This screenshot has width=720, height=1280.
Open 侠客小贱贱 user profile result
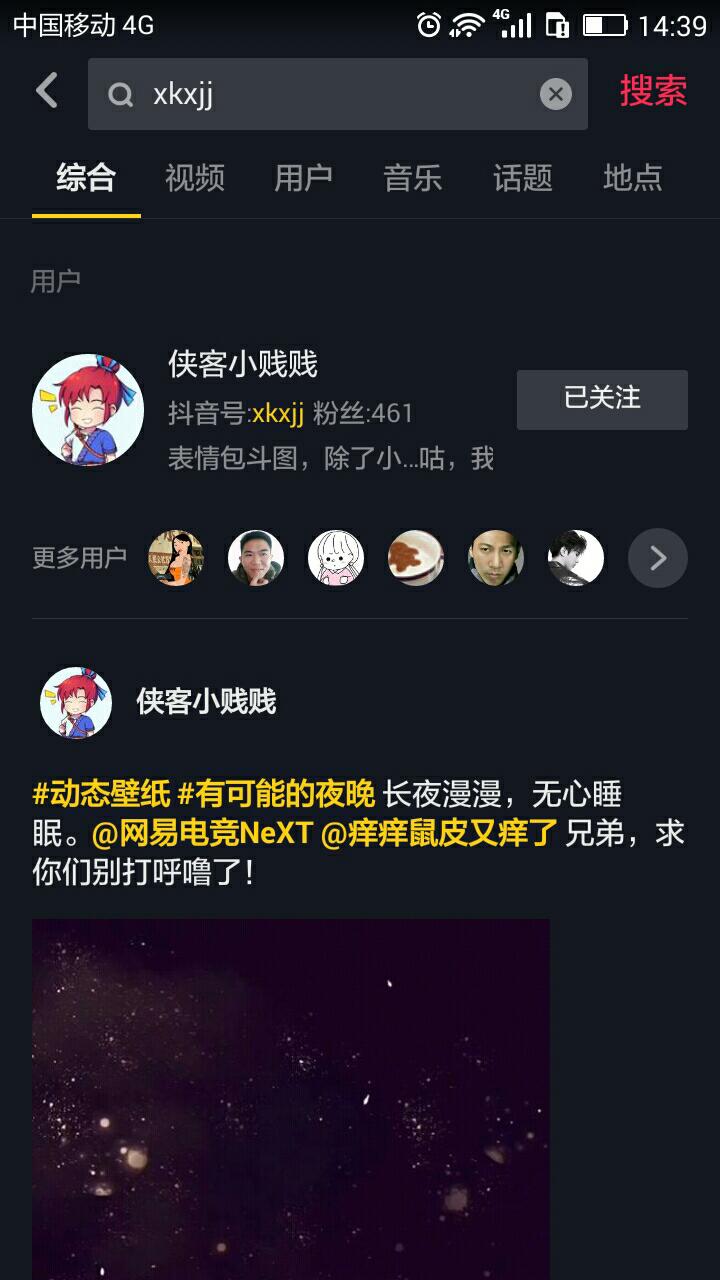(x=242, y=365)
